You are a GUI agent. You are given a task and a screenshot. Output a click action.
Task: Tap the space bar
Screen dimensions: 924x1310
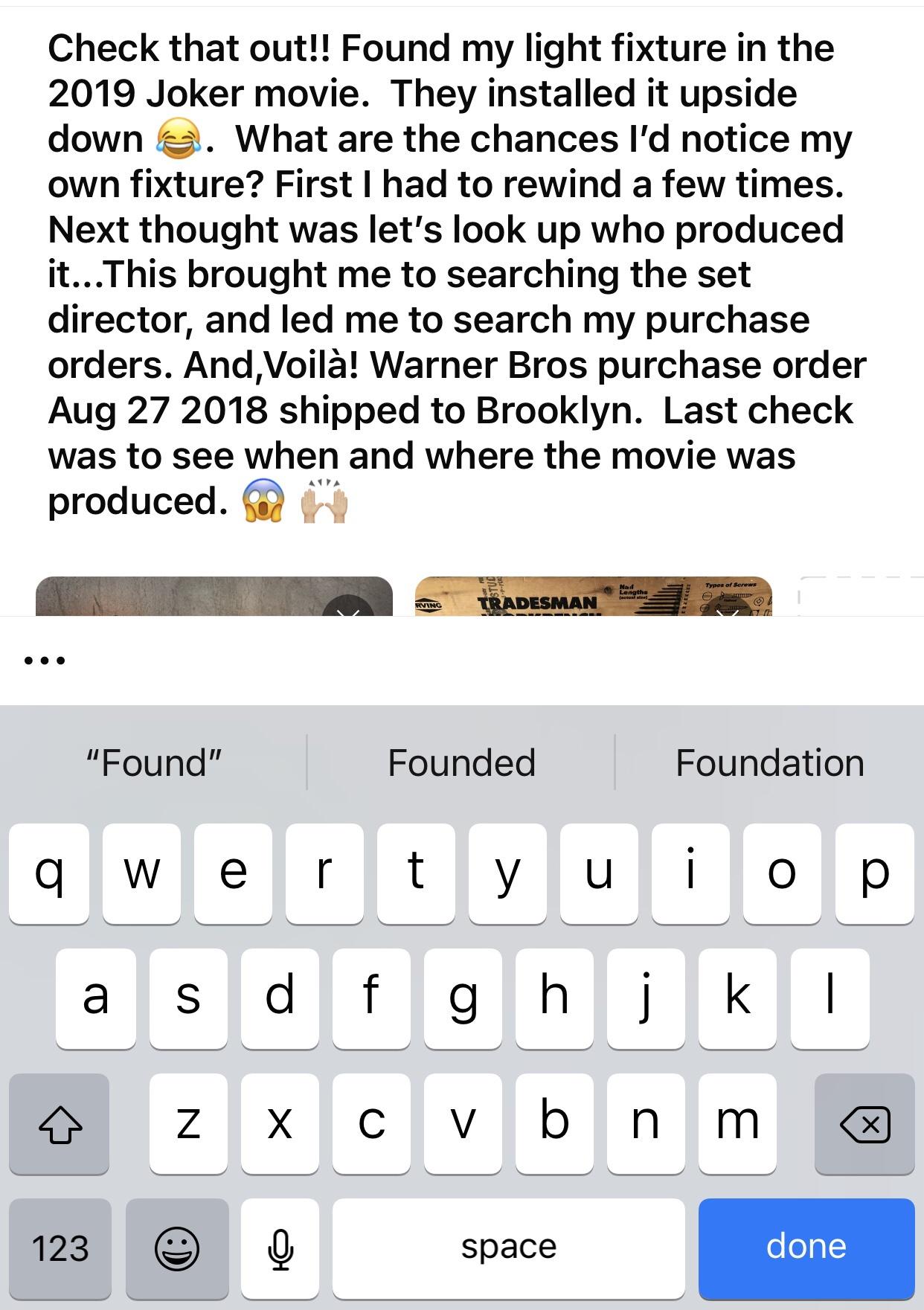[x=508, y=1247]
